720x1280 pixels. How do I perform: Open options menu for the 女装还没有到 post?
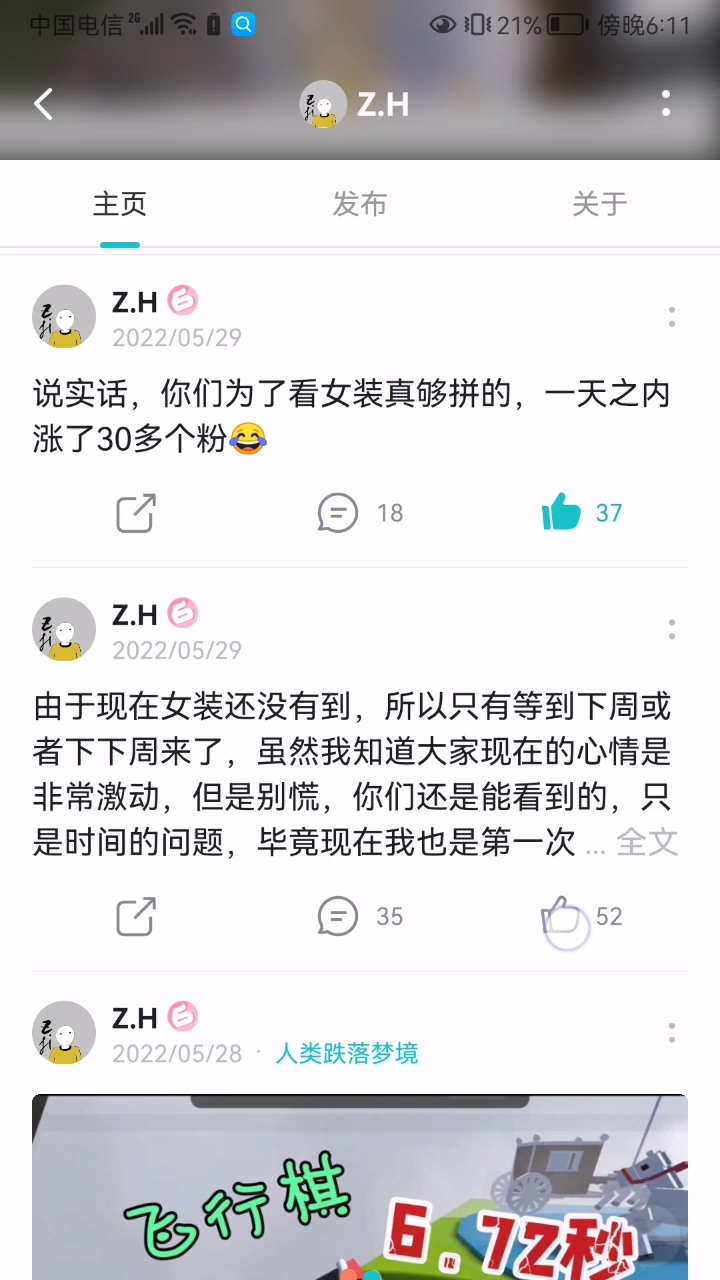(x=672, y=629)
